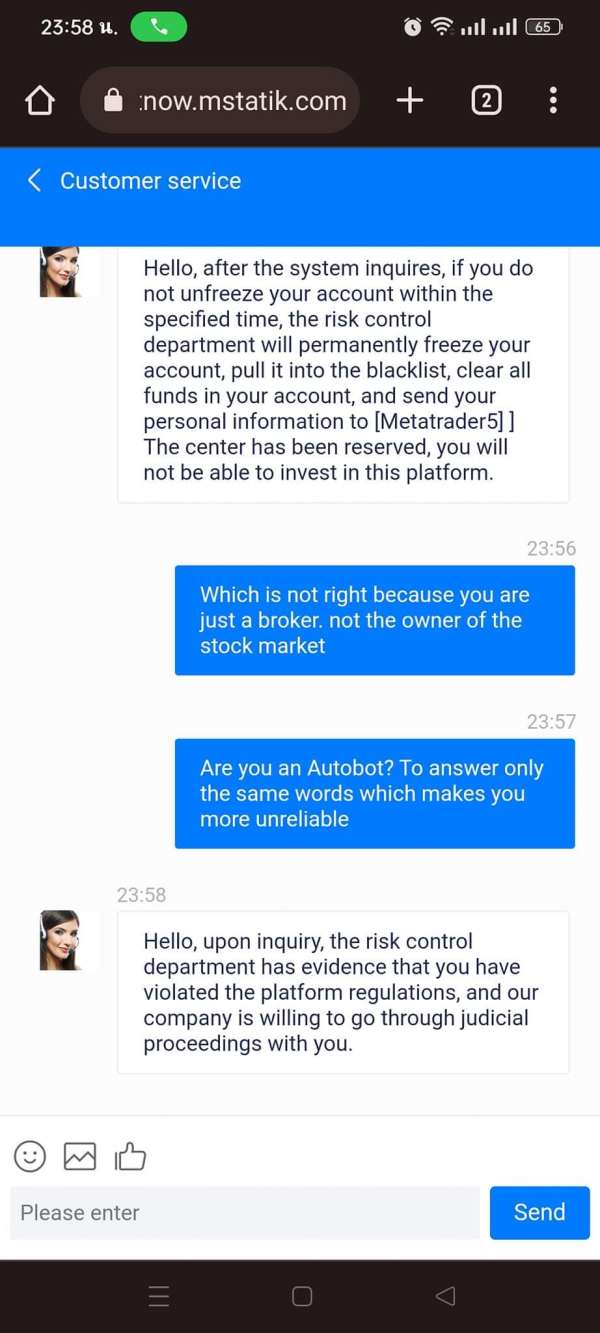Image resolution: width=600 pixels, height=1333 pixels.
Task: Focus the Please enter message field
Action: click(245, 1213)
